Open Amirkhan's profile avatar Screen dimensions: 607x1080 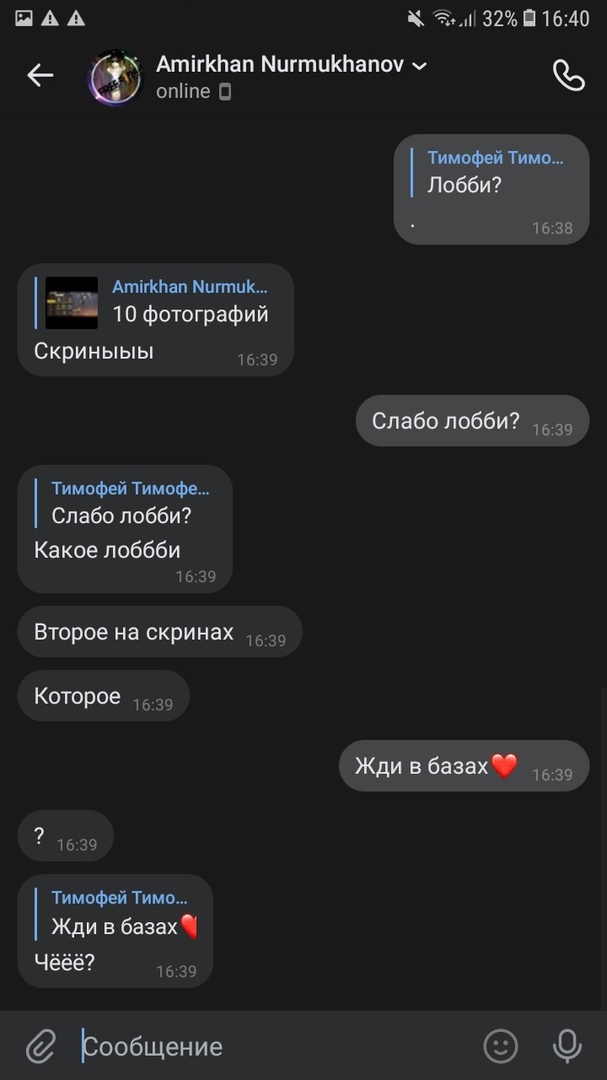tap(115, 77)
